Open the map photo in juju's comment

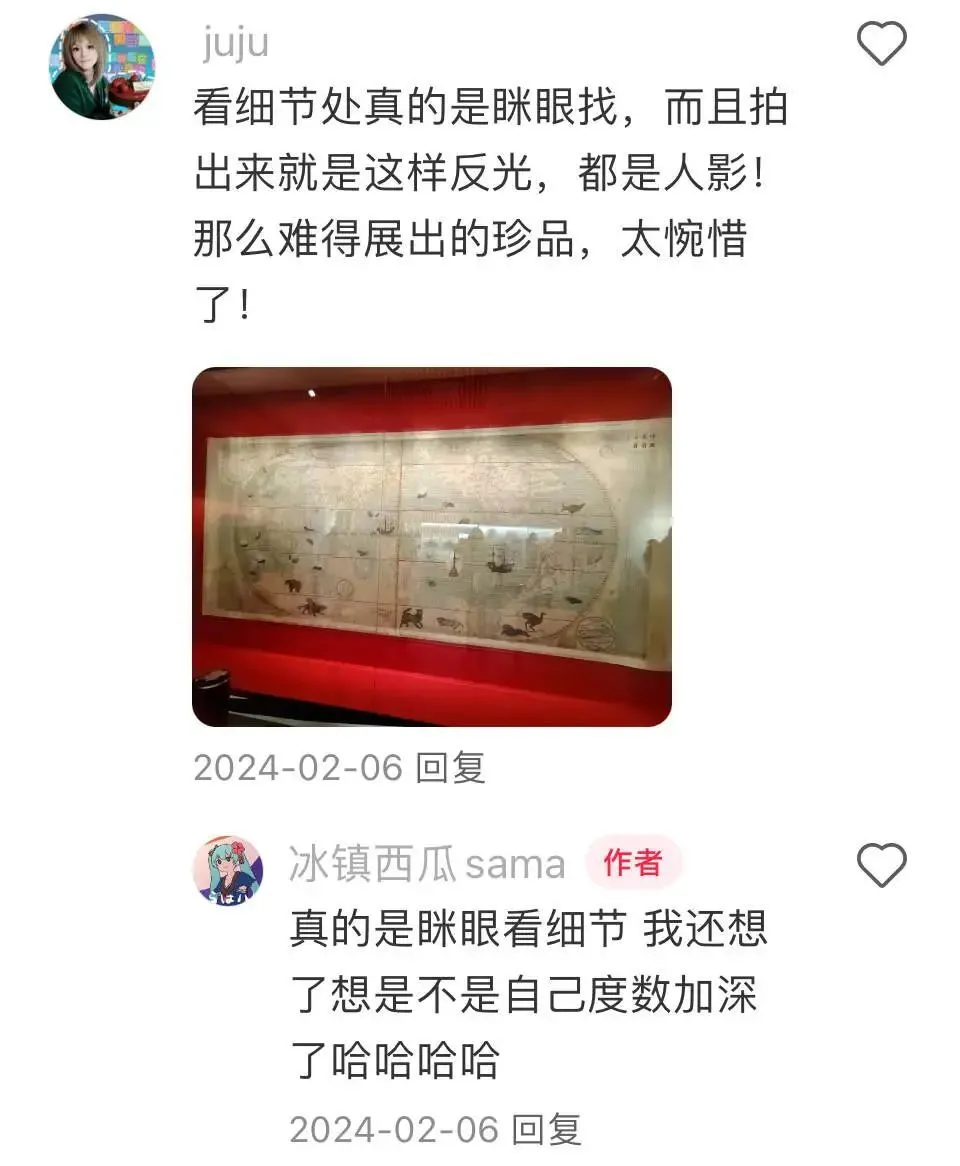click(431, 546)
